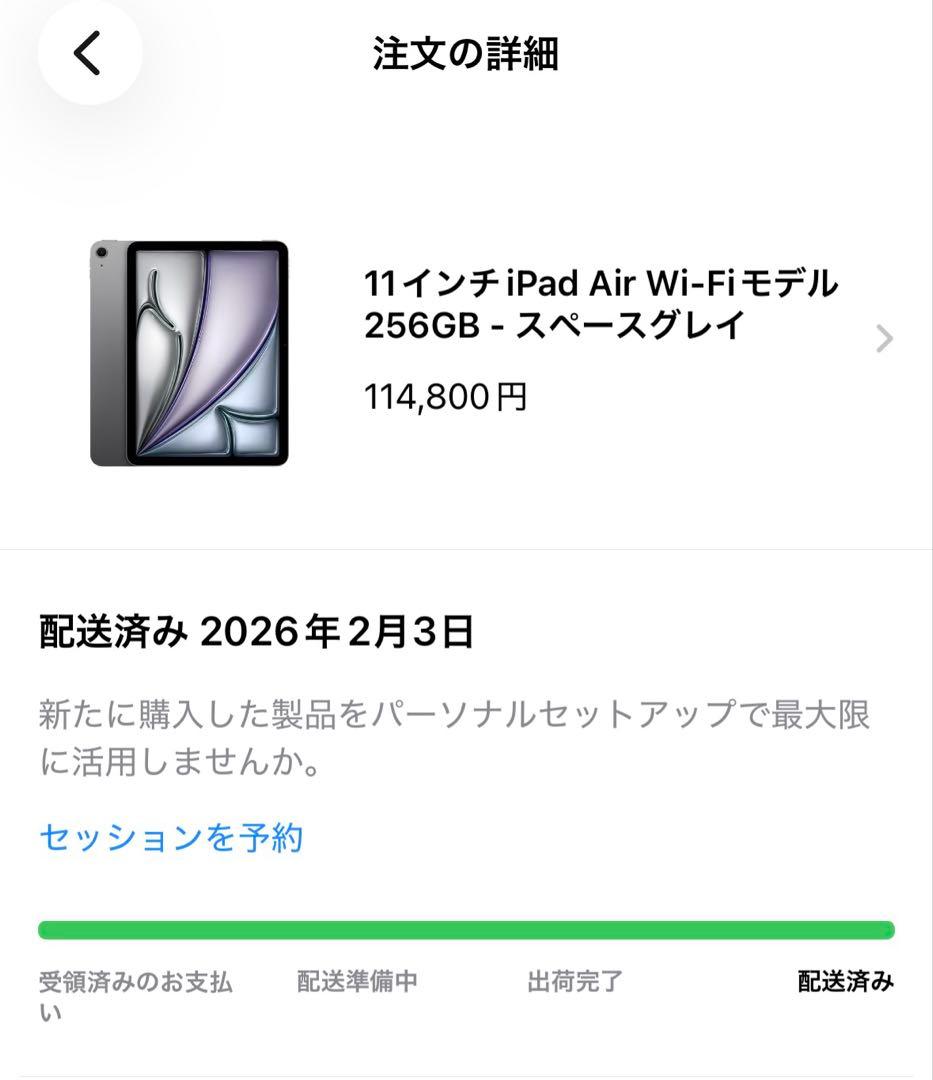The width and height of the screenshot is (933, 1080).
Task: Open product navigation via the right-facing chevron
Action: (881, 340)
